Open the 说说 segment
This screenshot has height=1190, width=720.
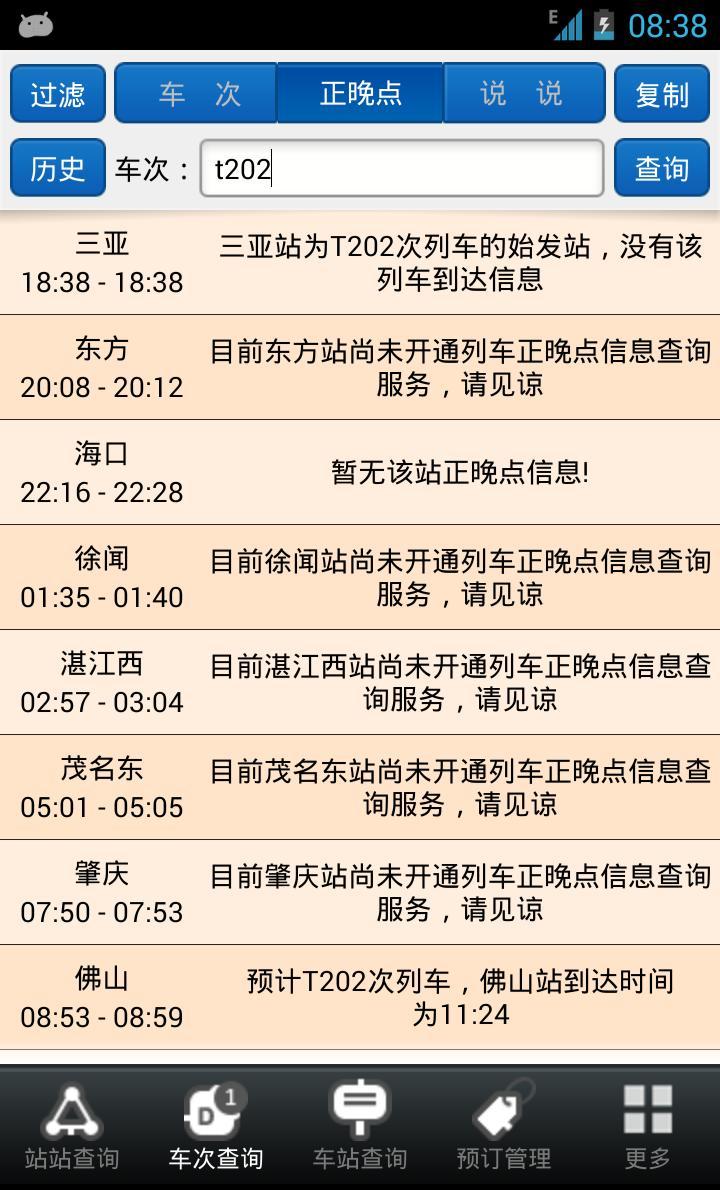pyautogui.click(x=523, y=94)
